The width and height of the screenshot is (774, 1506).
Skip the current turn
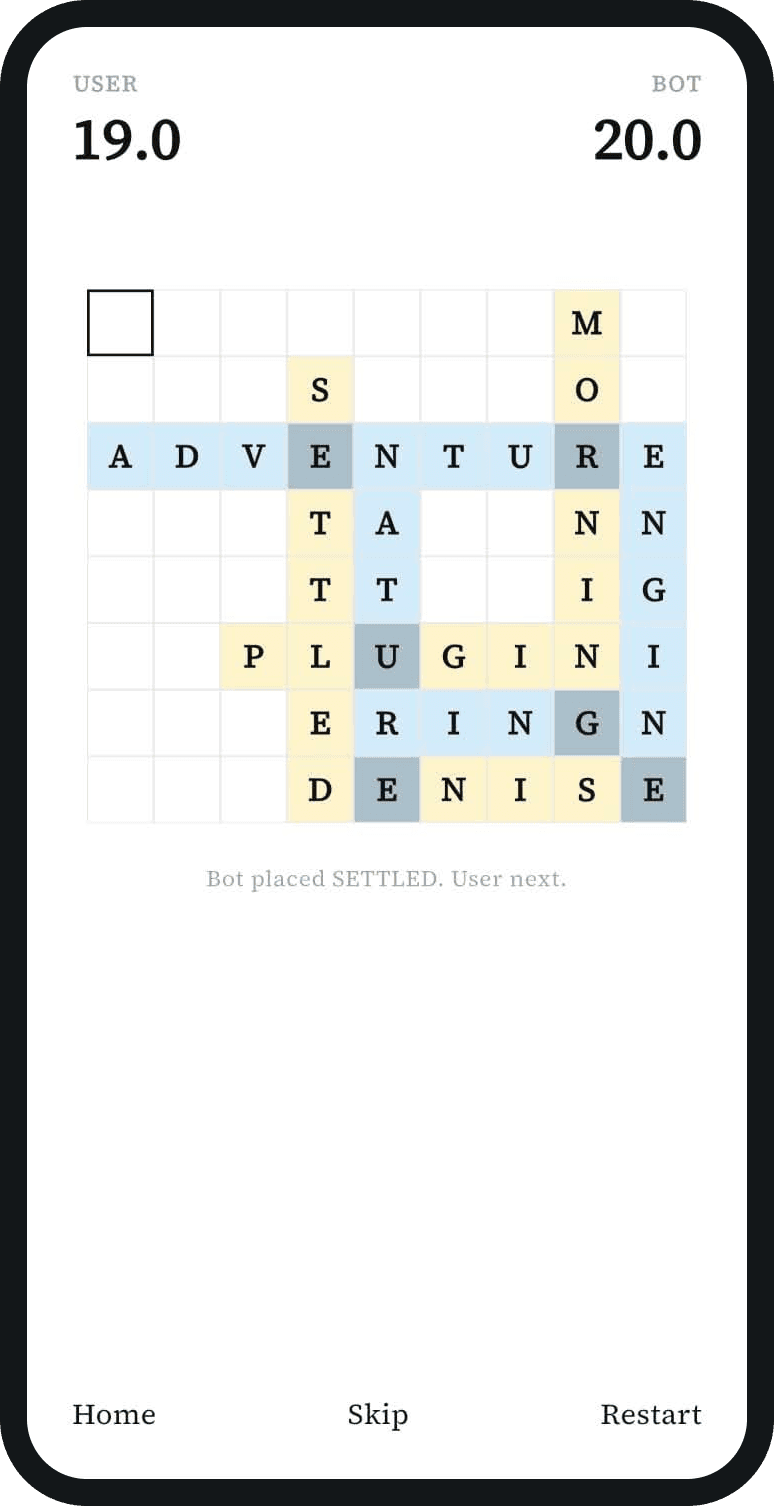(378, 1414)
